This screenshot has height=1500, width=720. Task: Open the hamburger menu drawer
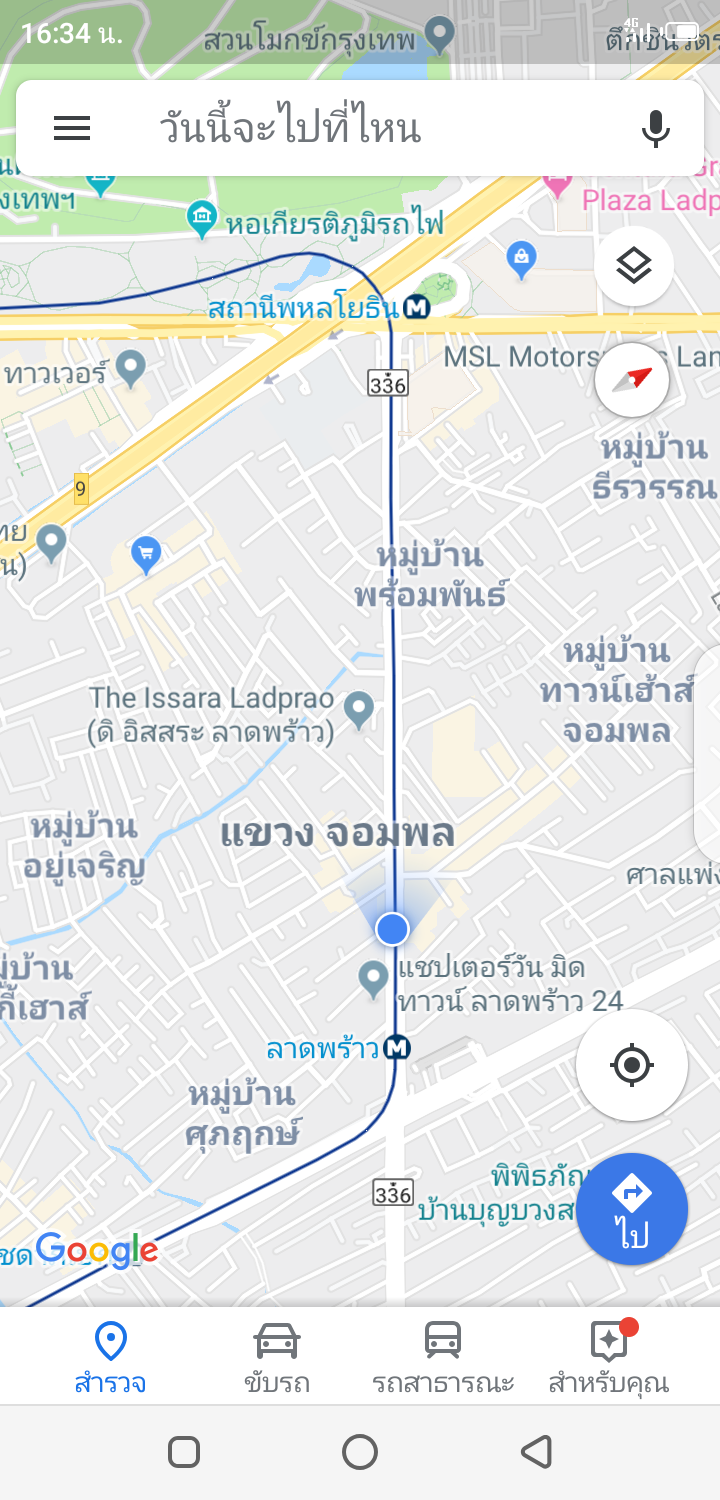tap(72, 128)
